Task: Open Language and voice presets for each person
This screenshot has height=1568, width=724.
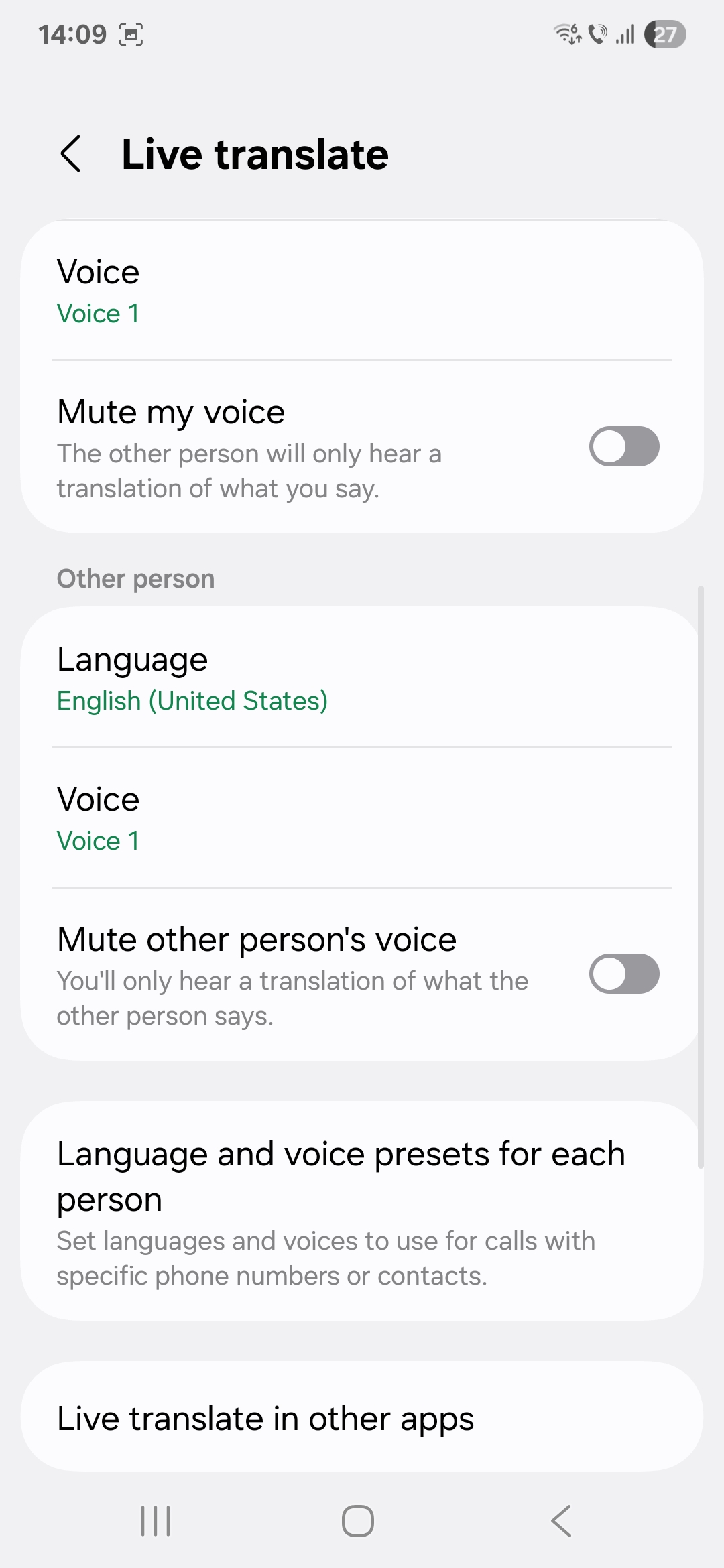Action: [362, 1212]
